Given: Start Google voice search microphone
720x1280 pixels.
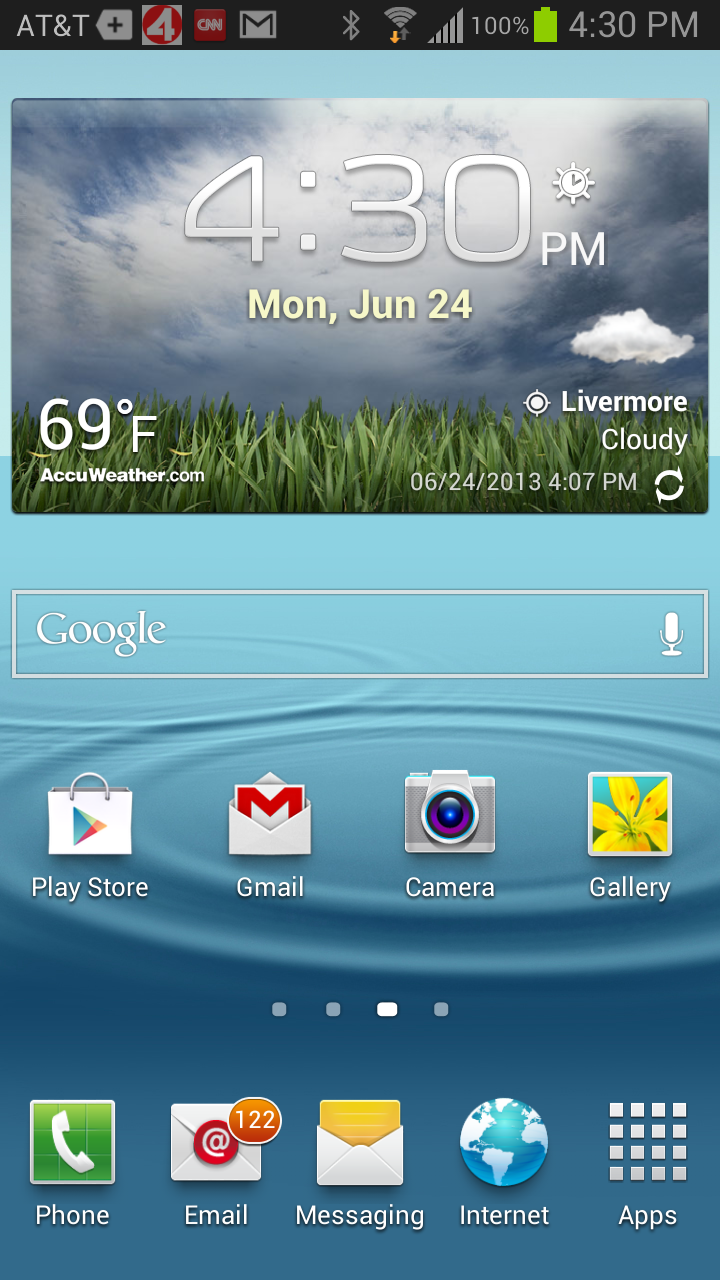Looking at the screenshot, I should point(671,634).
